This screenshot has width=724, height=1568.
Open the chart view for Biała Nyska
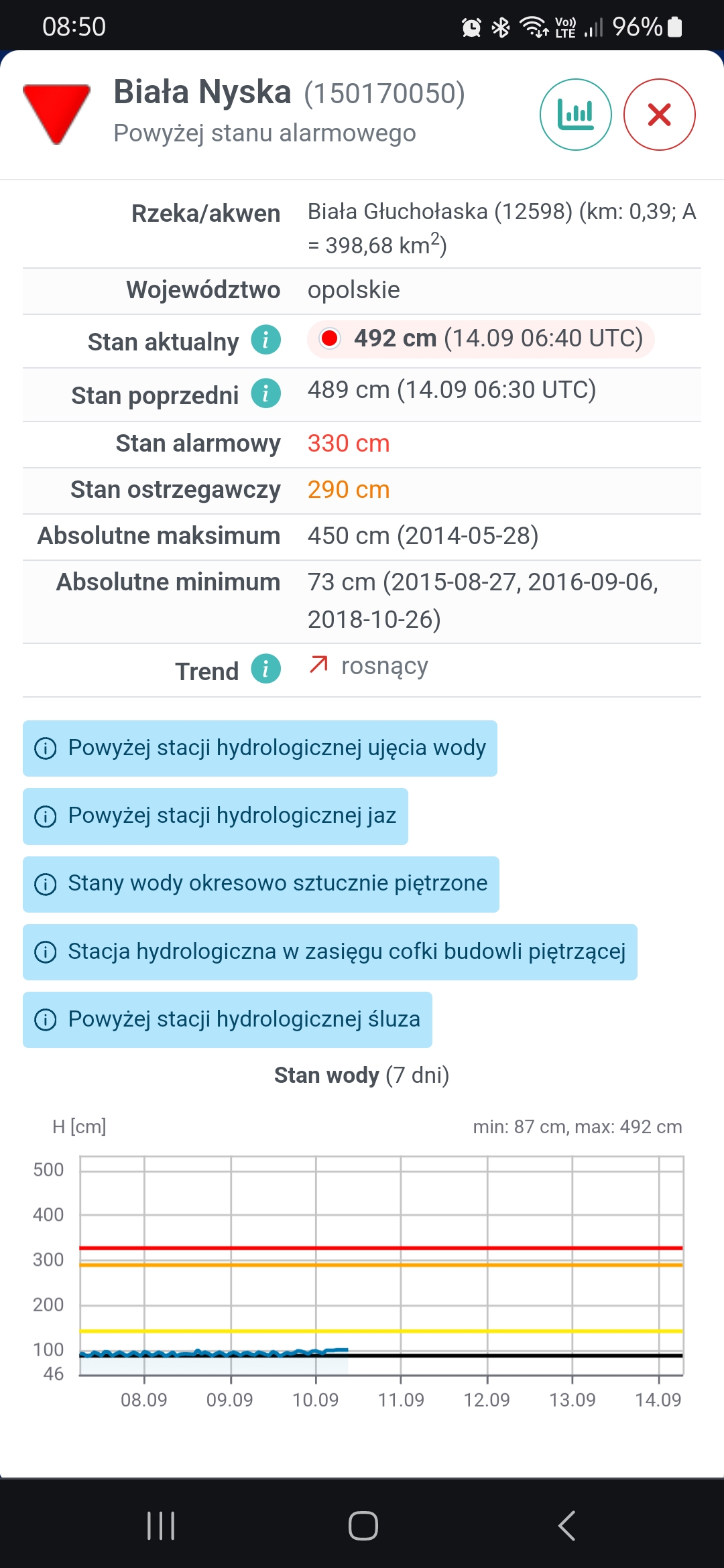tap(575, 115)
